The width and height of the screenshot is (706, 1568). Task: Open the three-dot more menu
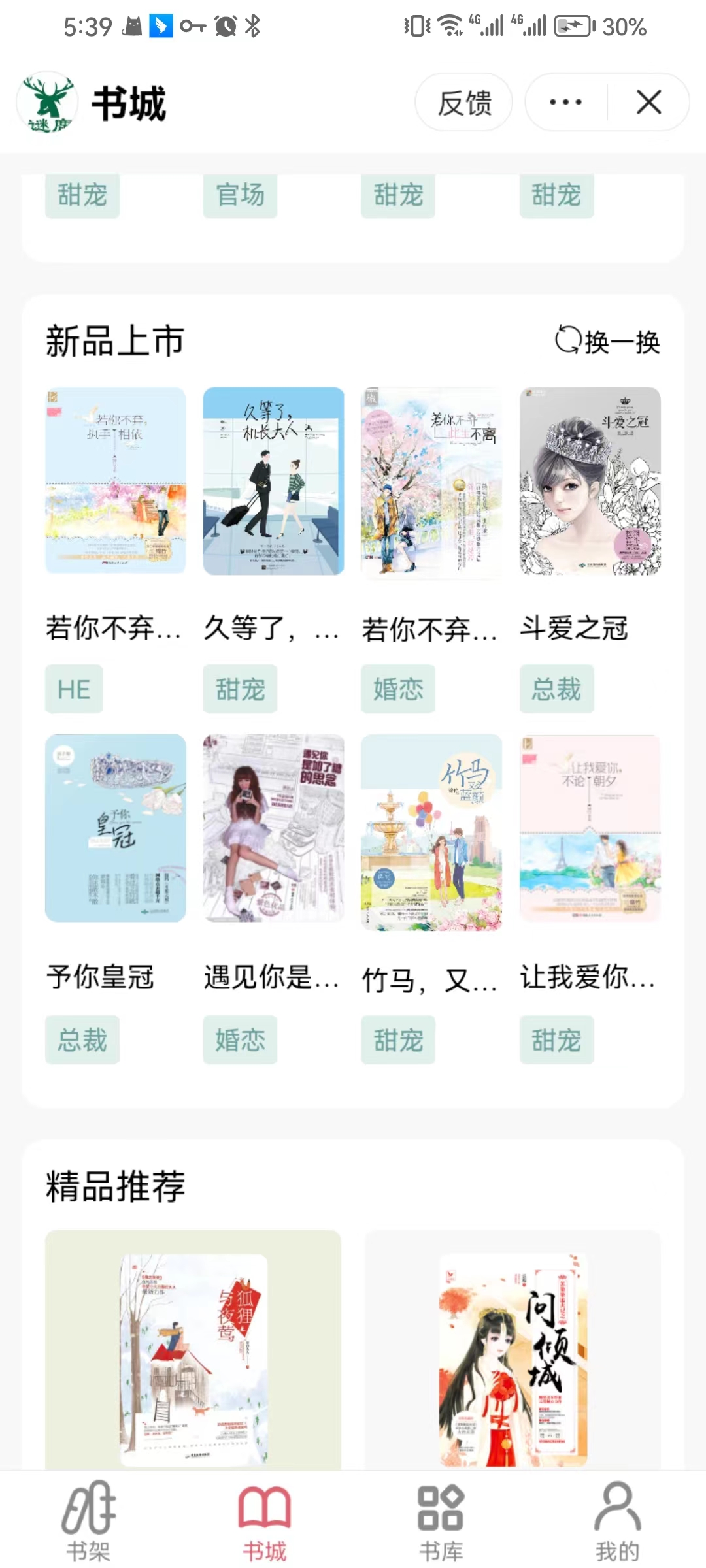coord(565,103)
